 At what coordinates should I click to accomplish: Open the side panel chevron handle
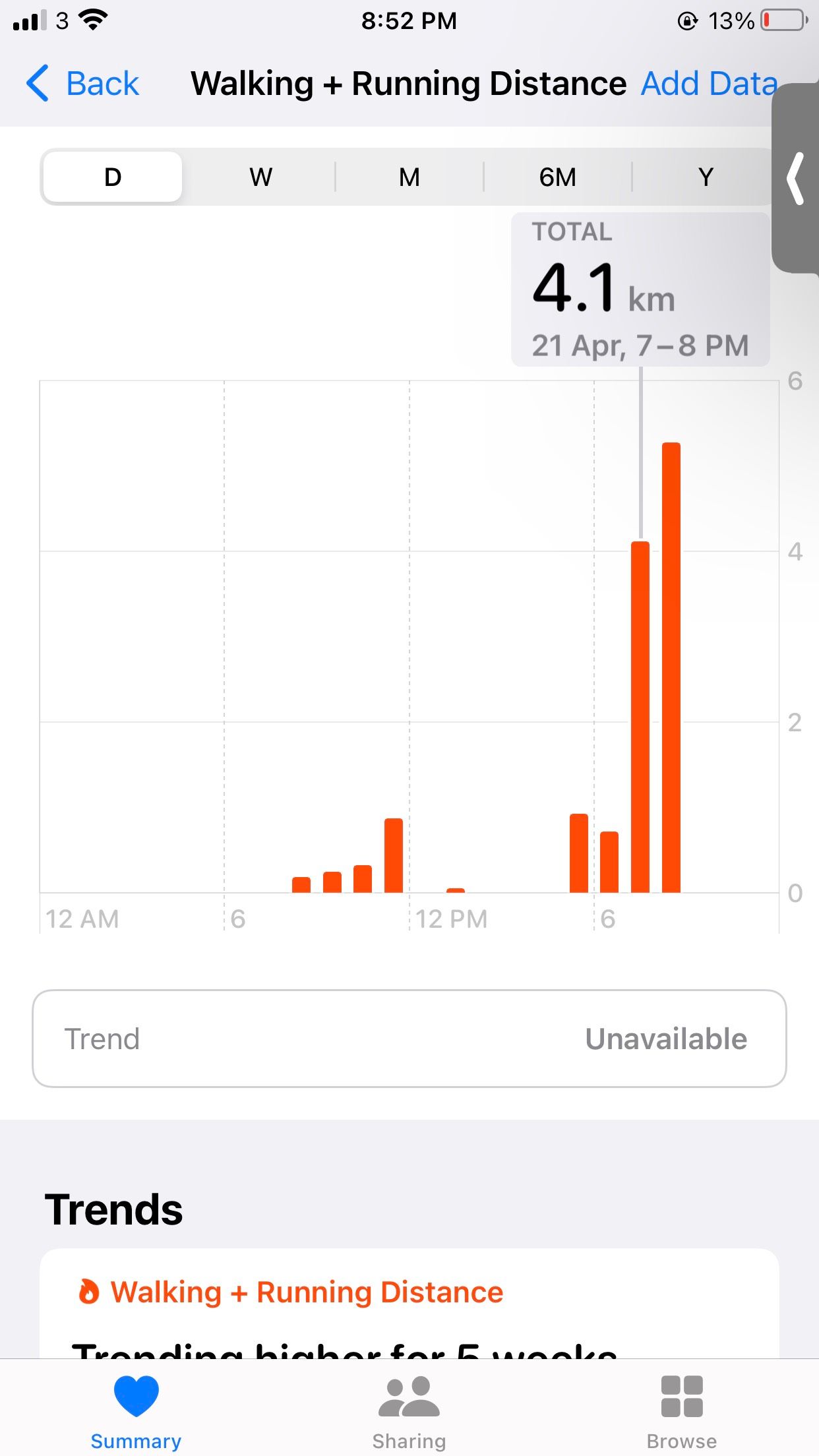click(x=796, y=178)
